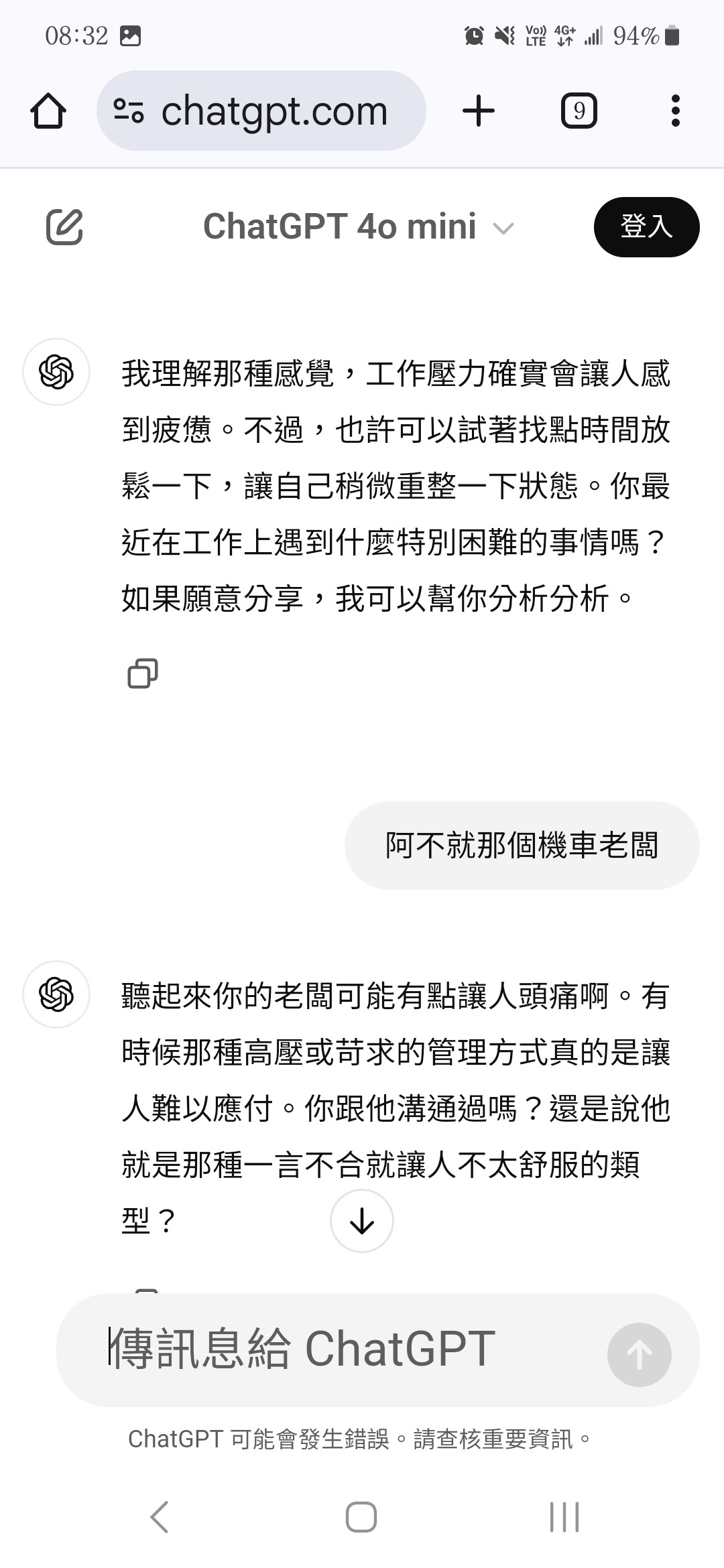
Task: Go back using the system back button
Action: 160,1517
